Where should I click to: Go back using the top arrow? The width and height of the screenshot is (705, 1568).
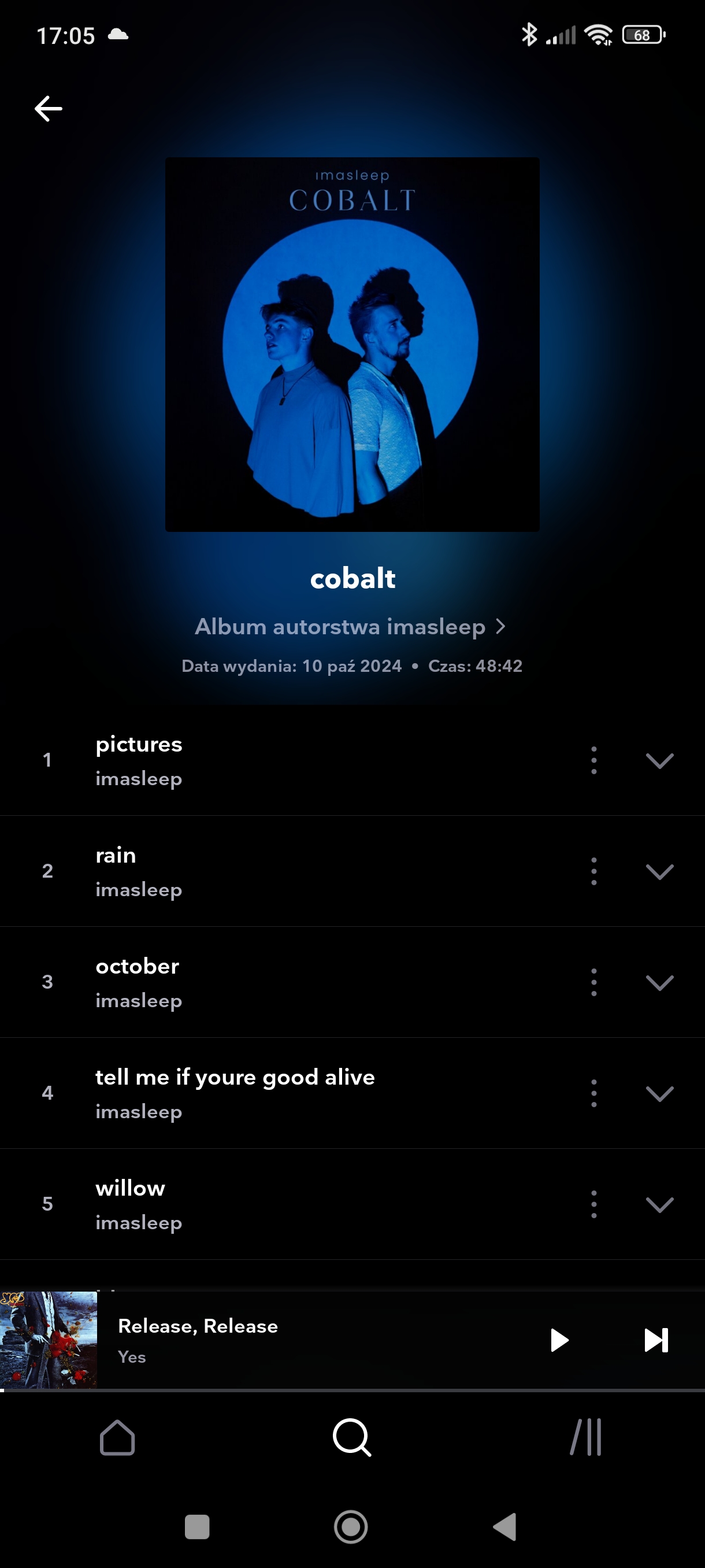(49, 109)
